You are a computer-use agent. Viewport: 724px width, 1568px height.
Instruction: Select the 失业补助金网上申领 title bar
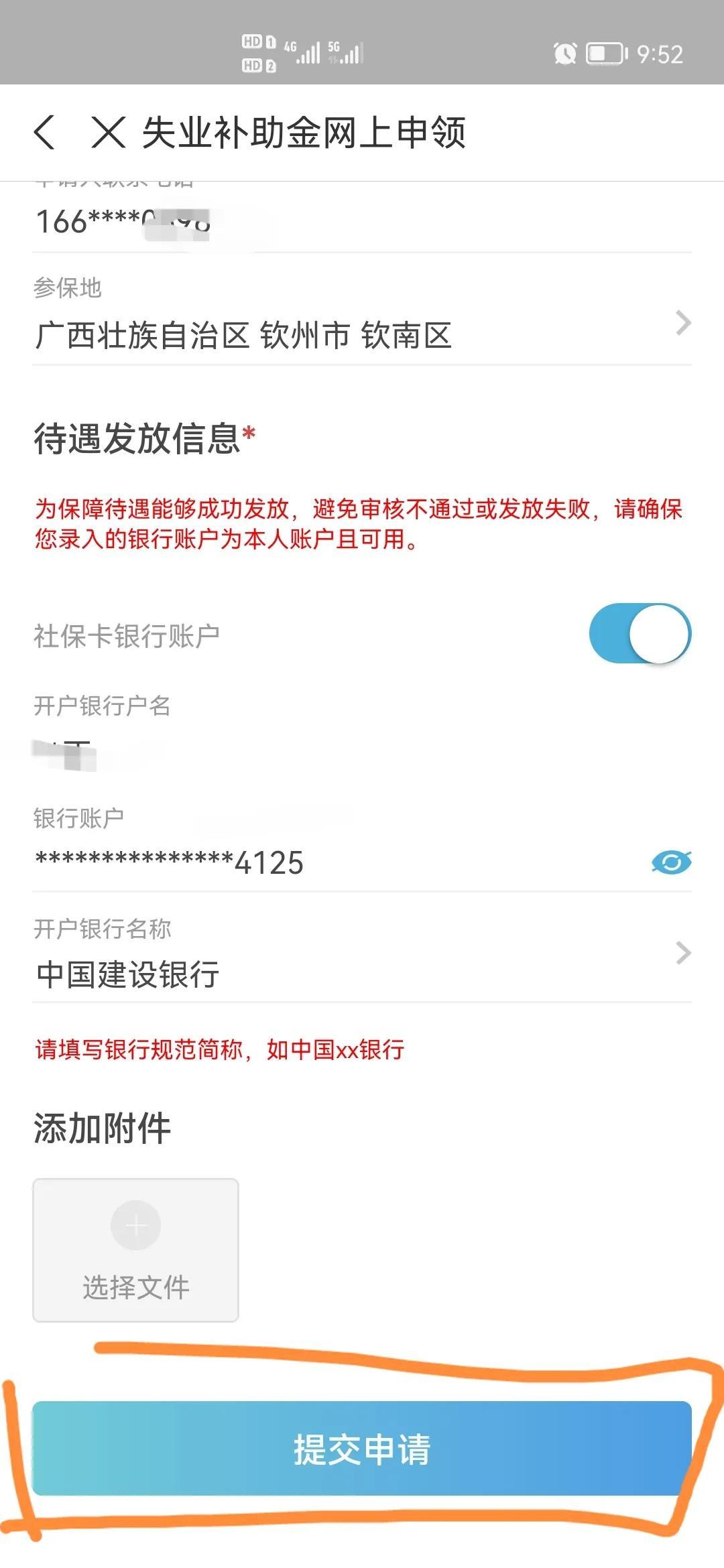(x=305, y=132)
